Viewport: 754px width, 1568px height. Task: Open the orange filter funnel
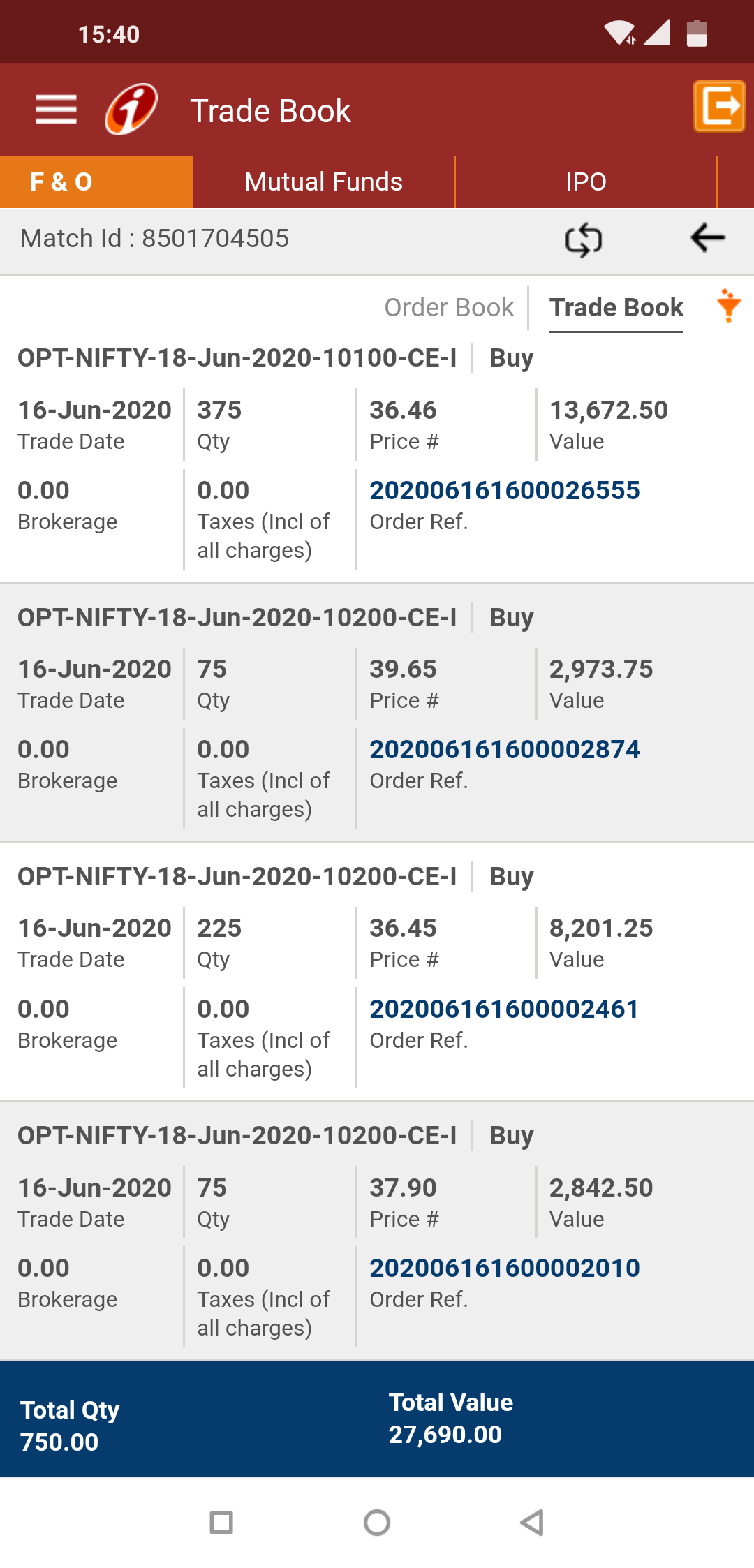[729, 306]
